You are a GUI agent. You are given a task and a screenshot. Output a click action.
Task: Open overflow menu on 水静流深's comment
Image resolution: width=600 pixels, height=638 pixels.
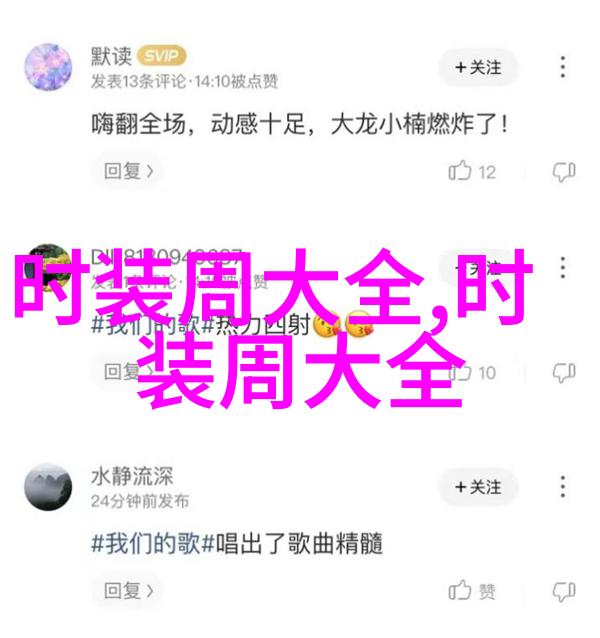(x=563, y=486)
